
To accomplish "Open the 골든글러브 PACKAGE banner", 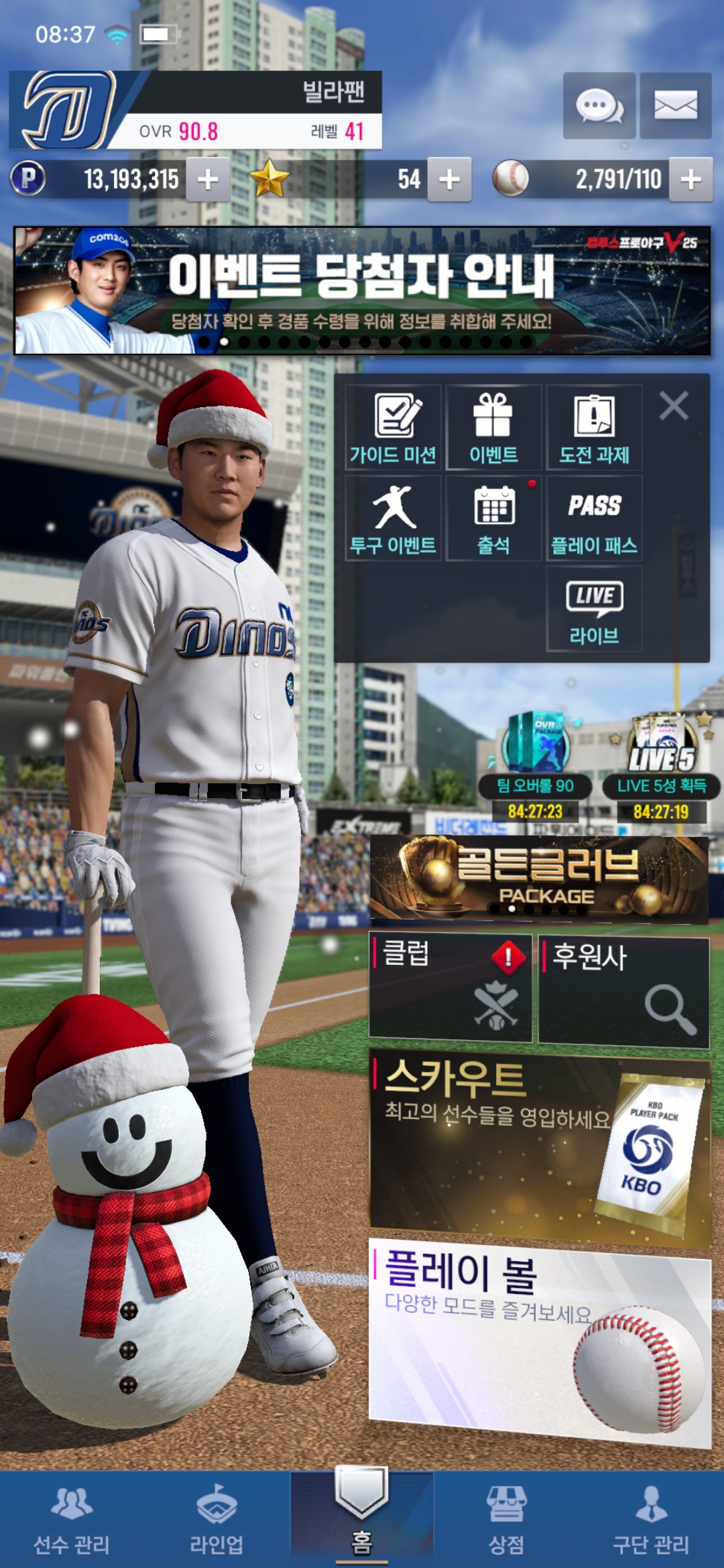I will pos(539,878).
